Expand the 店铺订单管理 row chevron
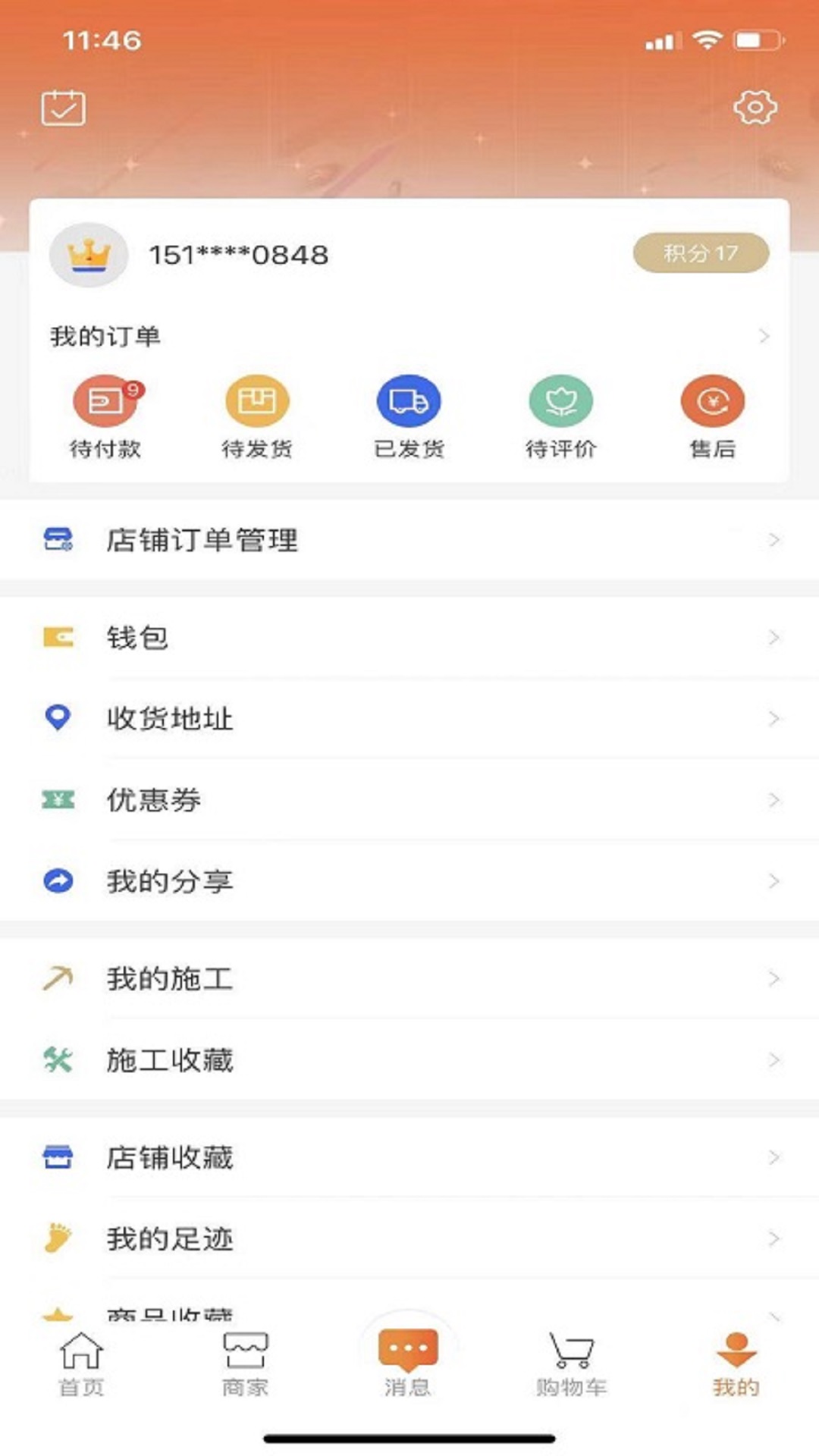 click(x=773, y=541)
